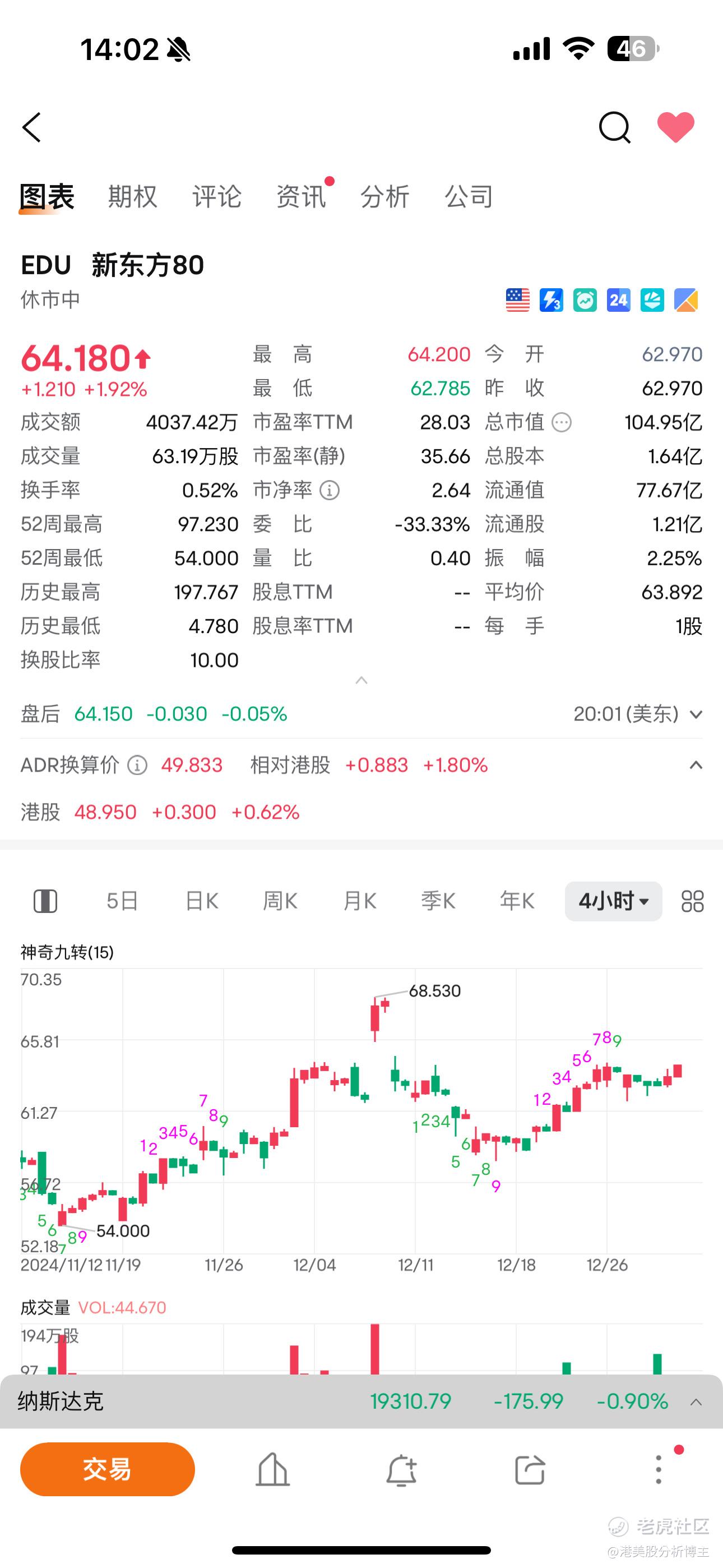This screenshot has height=1568, width=723.
Task: View the 资讯 tab
Action: click(x=302, y=197)
